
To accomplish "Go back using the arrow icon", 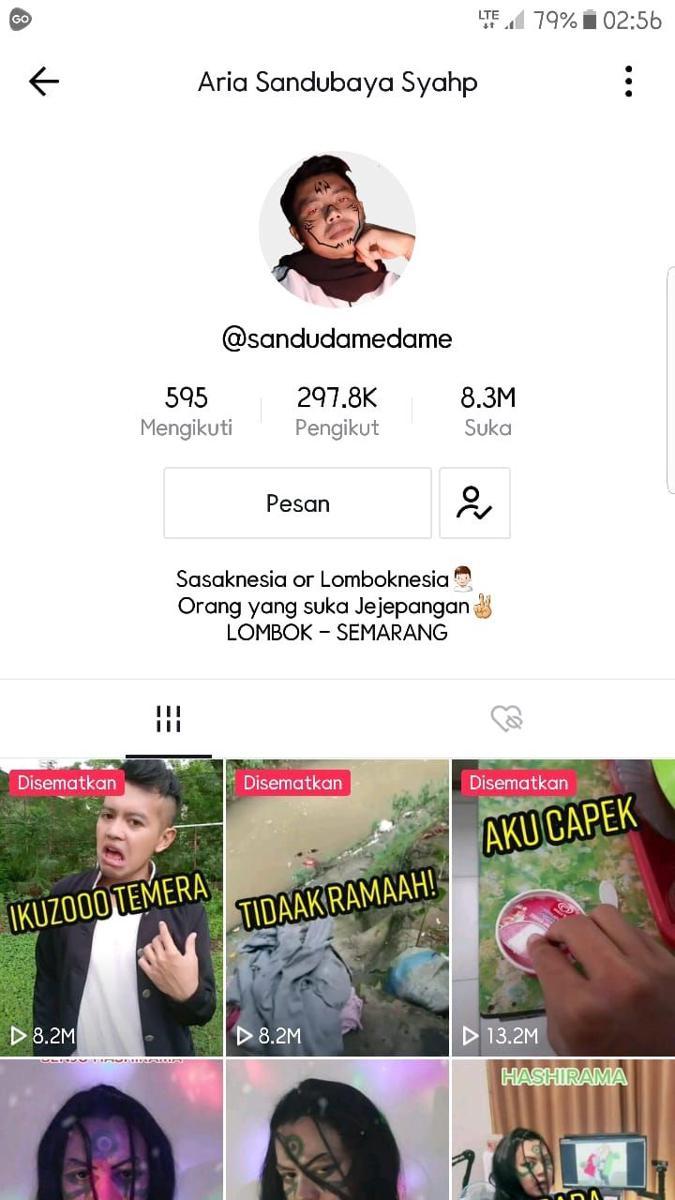I will point(44,81).
